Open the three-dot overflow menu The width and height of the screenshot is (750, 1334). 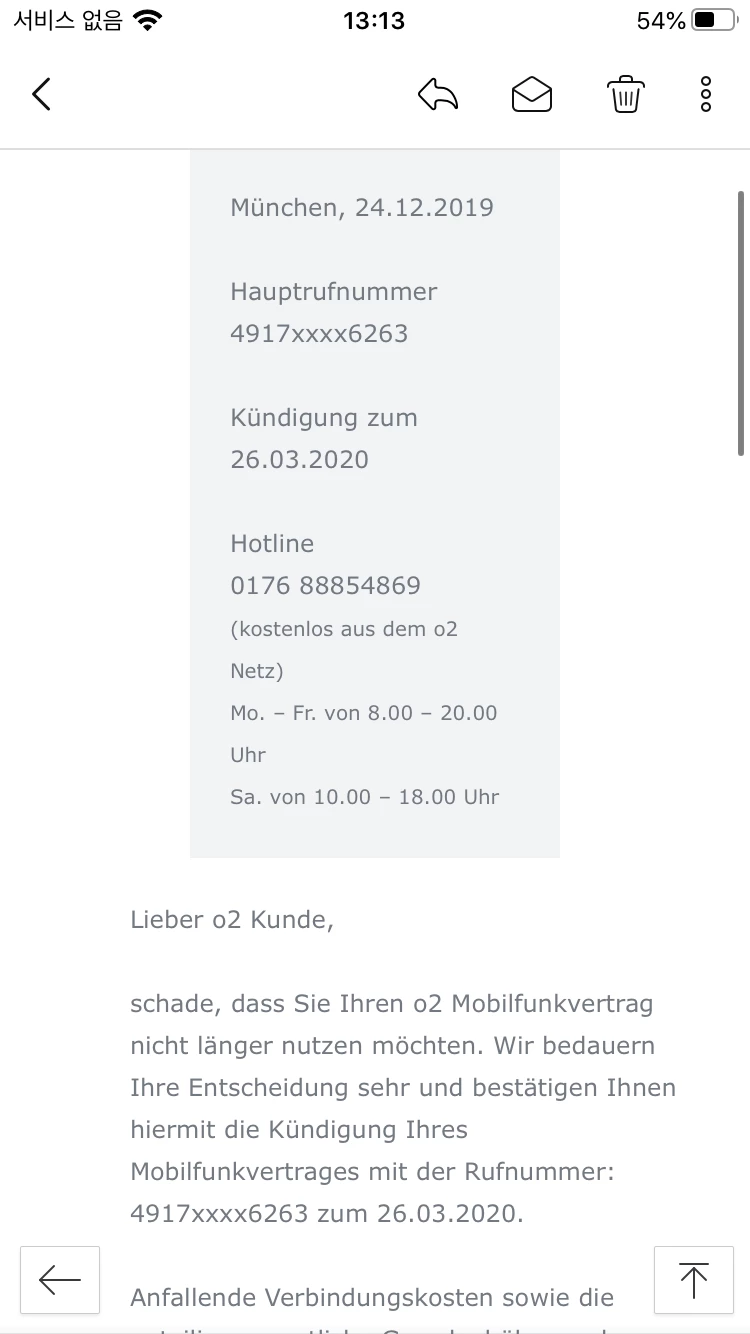tap(706, 94)
